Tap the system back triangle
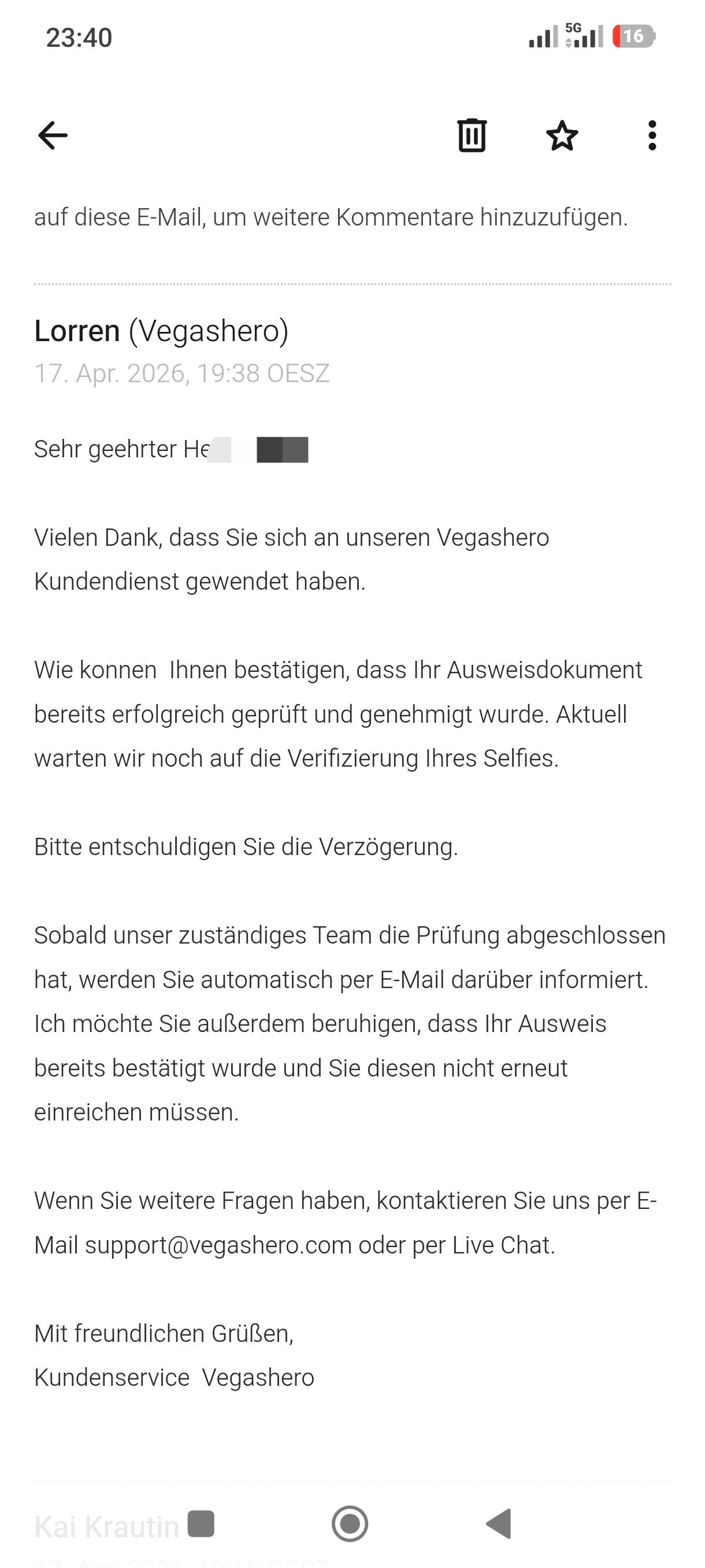705x1568 pixels. (x=499, y=1523)
